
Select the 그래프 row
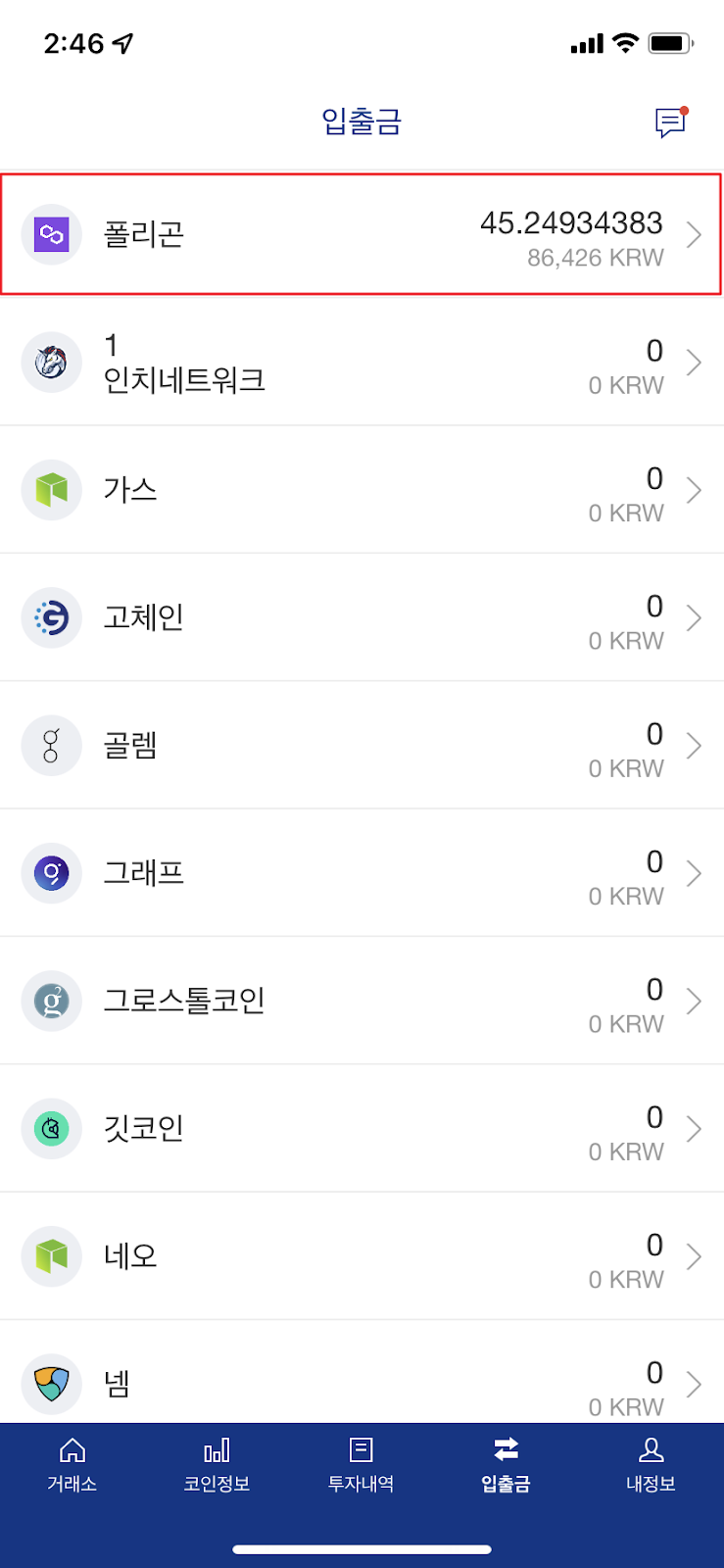tap(362, 873)
